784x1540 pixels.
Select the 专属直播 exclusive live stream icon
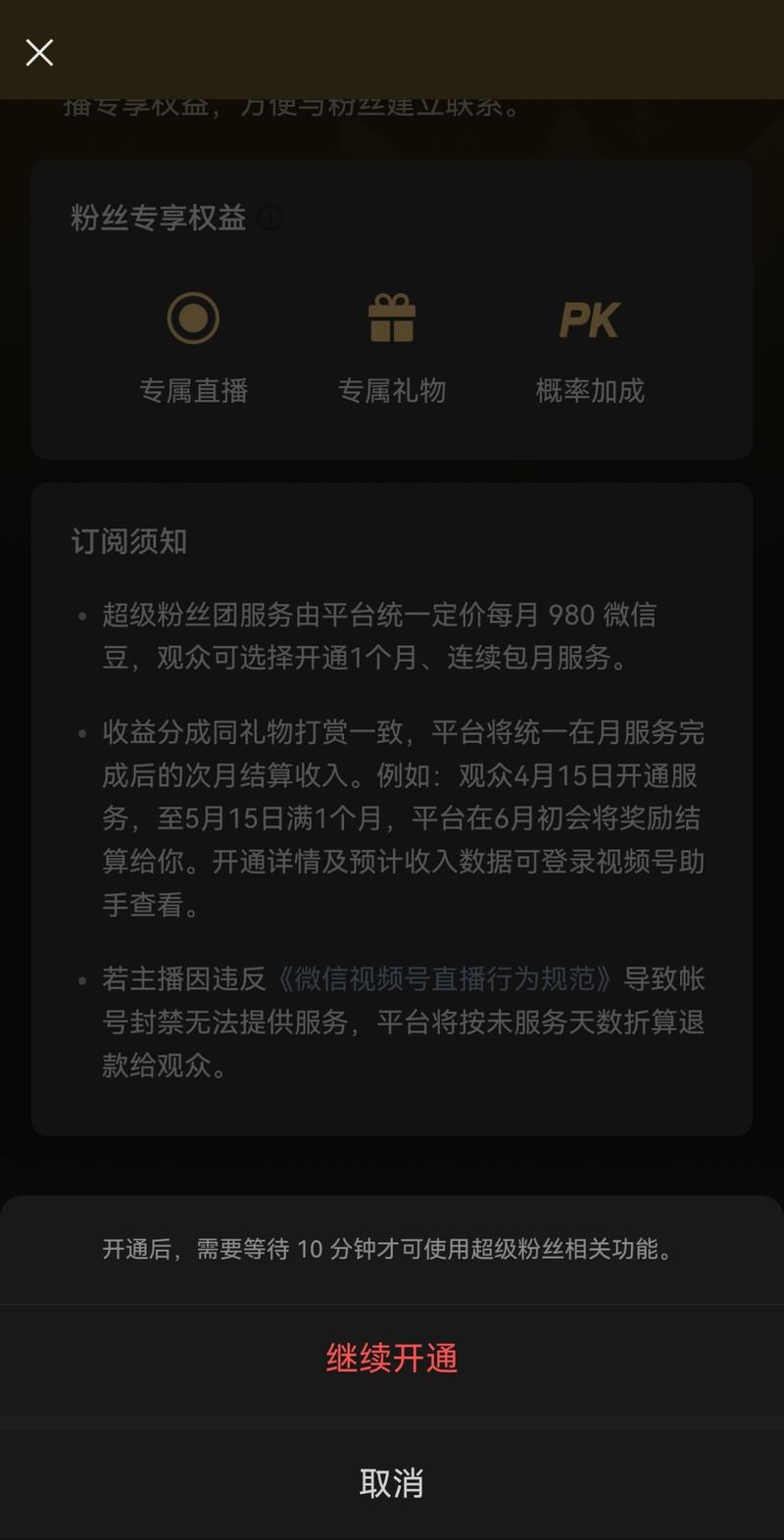coord(194,319)
